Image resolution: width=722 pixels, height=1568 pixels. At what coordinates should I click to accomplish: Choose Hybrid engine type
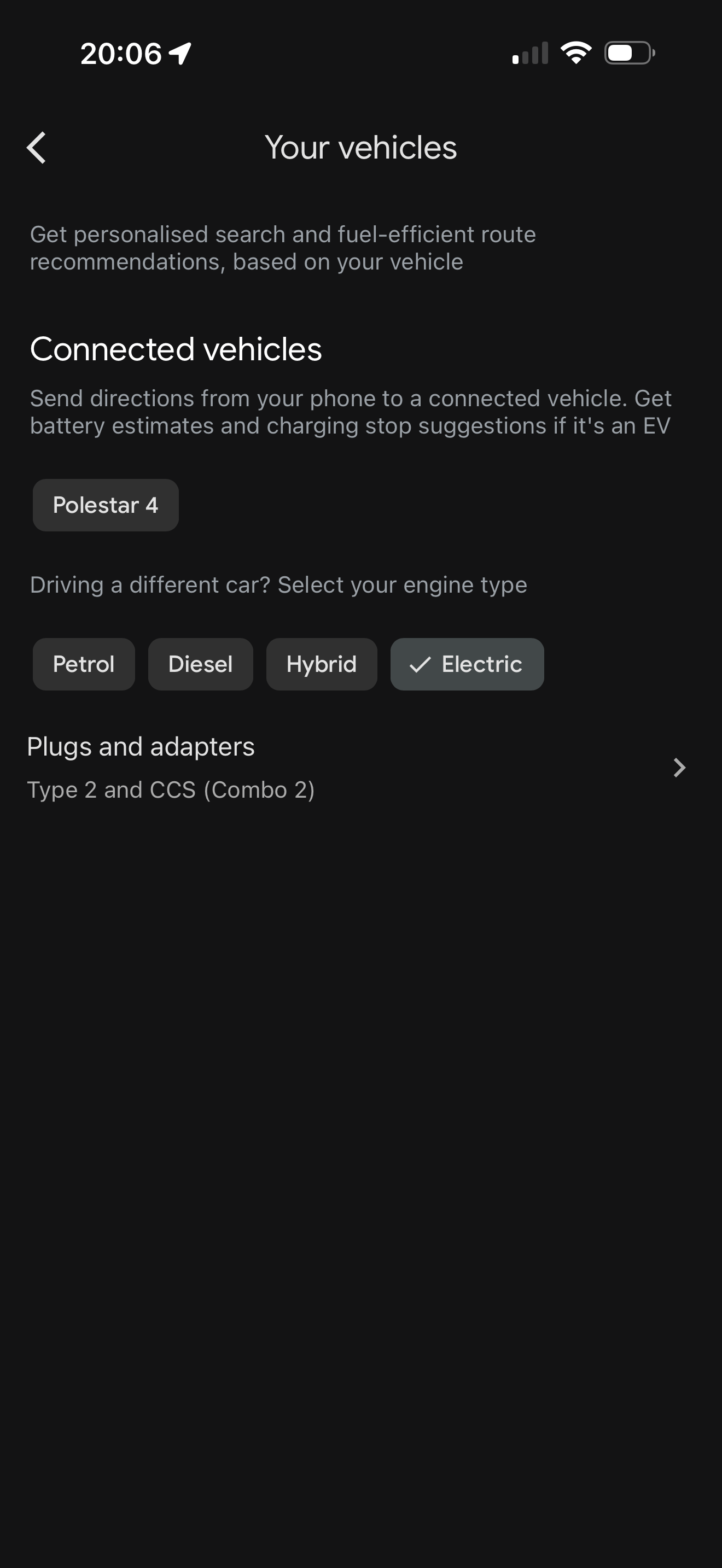[322, 664]
